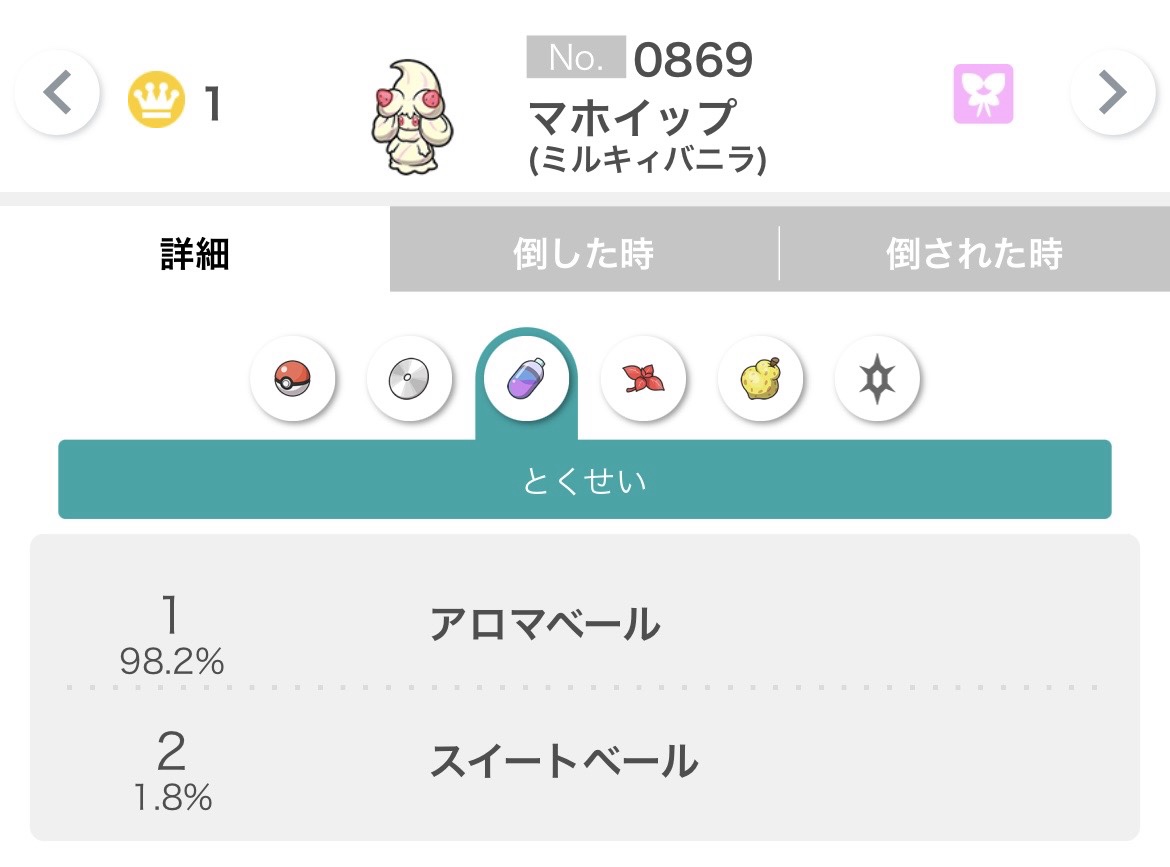
Task: Open the red mint leaf nature category
Action: [643, 378]
